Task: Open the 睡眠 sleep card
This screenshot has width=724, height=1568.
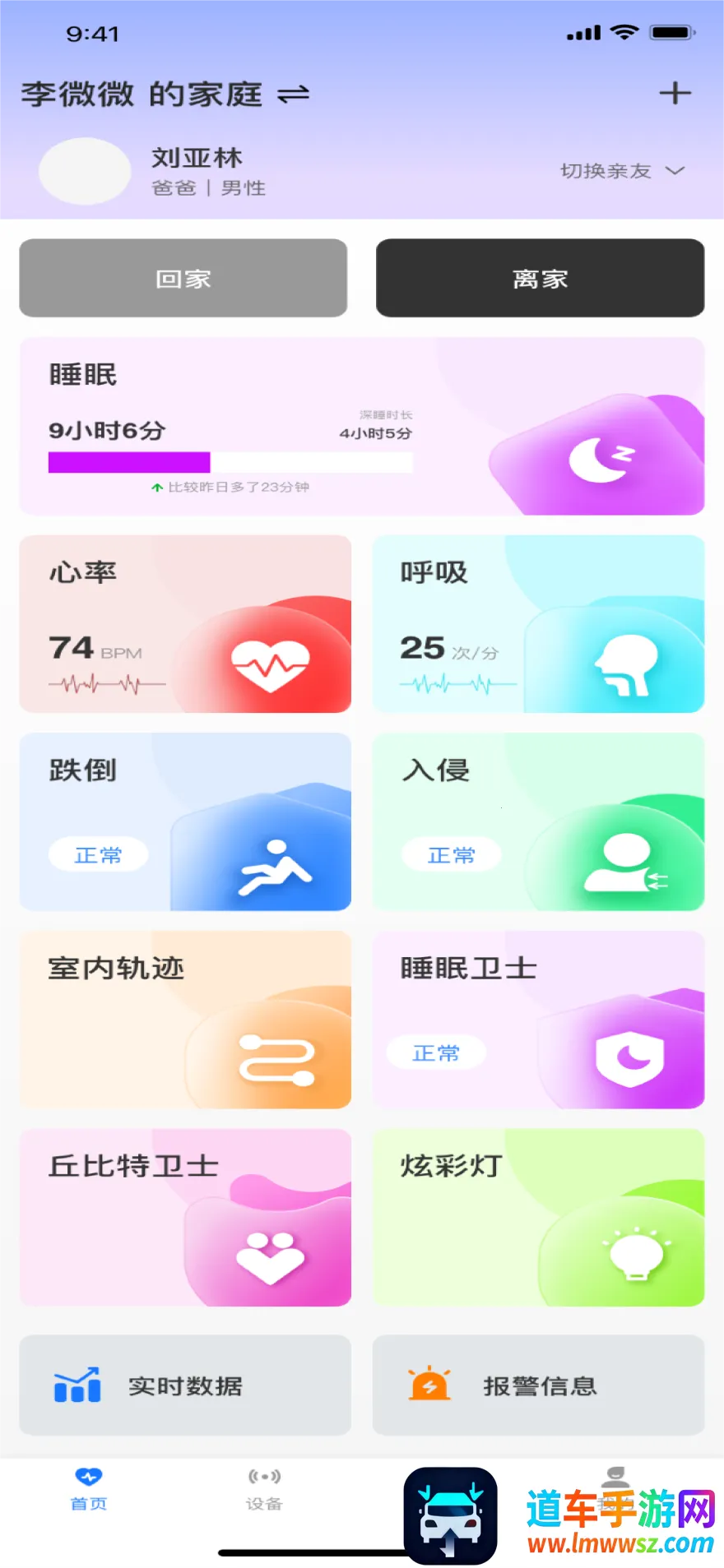Action: point(362,426)
